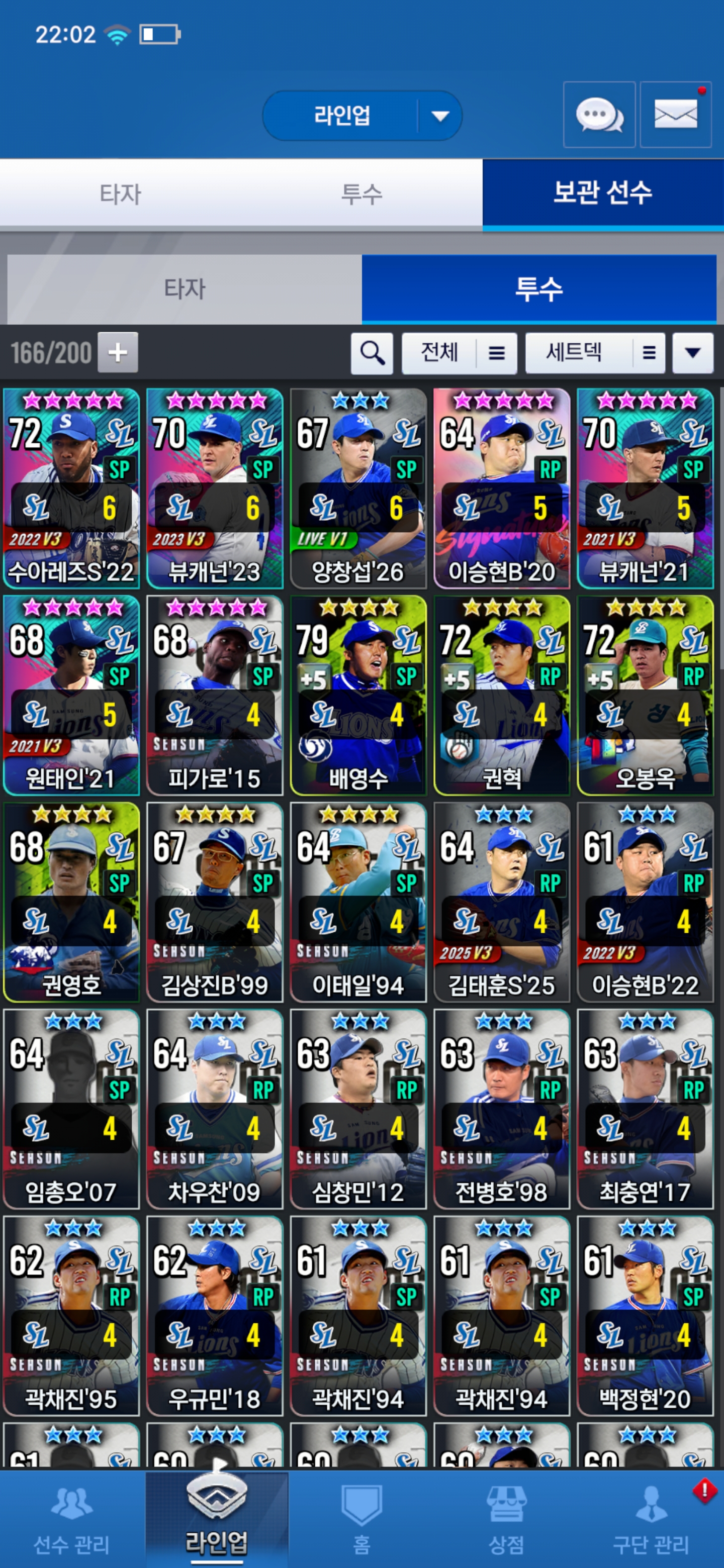Open the 상점 tab
This screenshot has width=724, height=1568.
click(506, 1519)
